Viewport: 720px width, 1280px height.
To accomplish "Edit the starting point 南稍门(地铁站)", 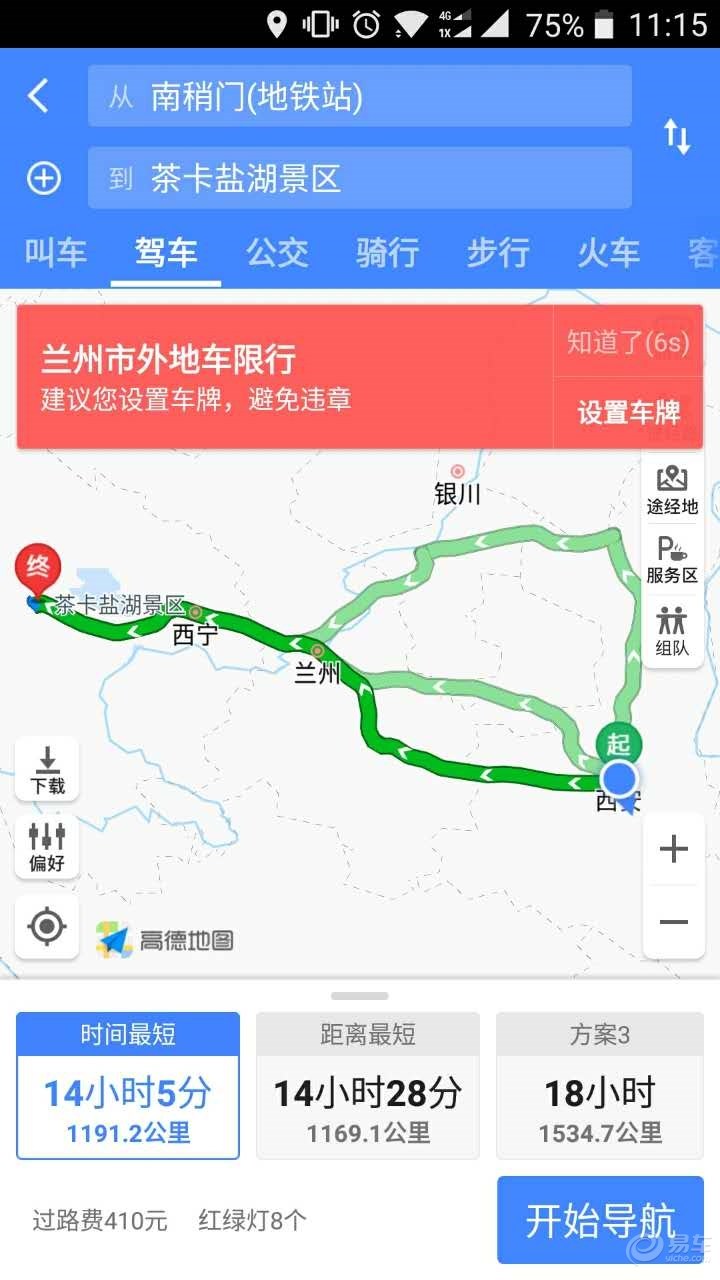I will [x=360, y=96].
